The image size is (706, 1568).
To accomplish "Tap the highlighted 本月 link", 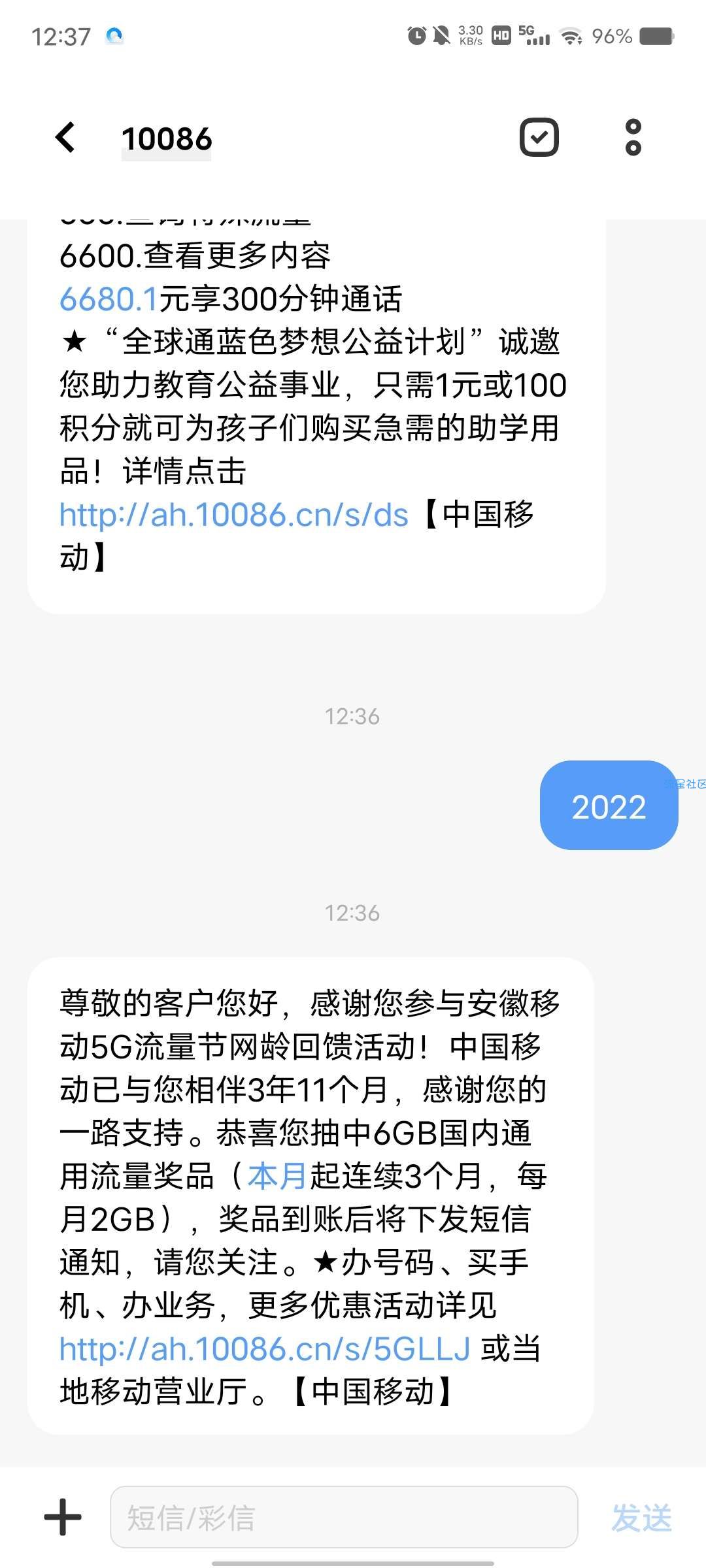I will coord(277,1176).
